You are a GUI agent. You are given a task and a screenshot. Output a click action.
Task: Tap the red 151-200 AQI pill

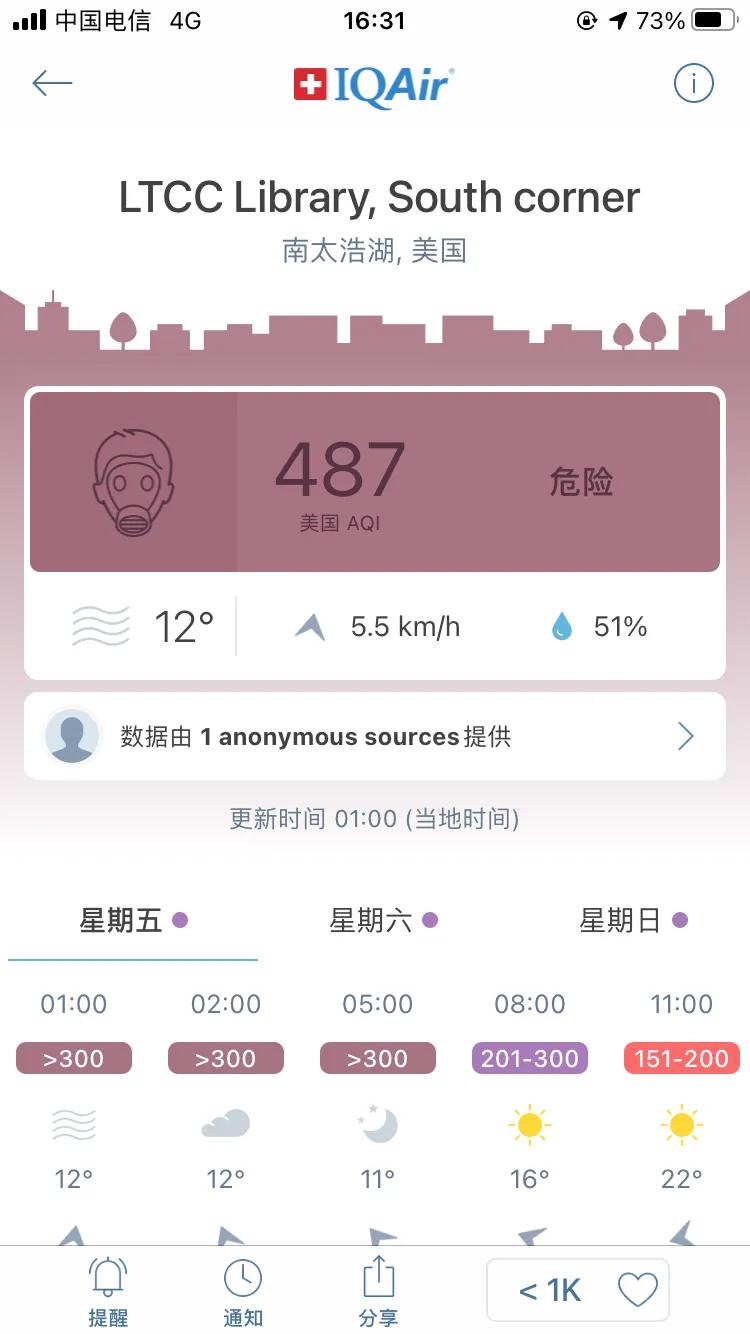pyautogui.click(x=680, y=1057)
